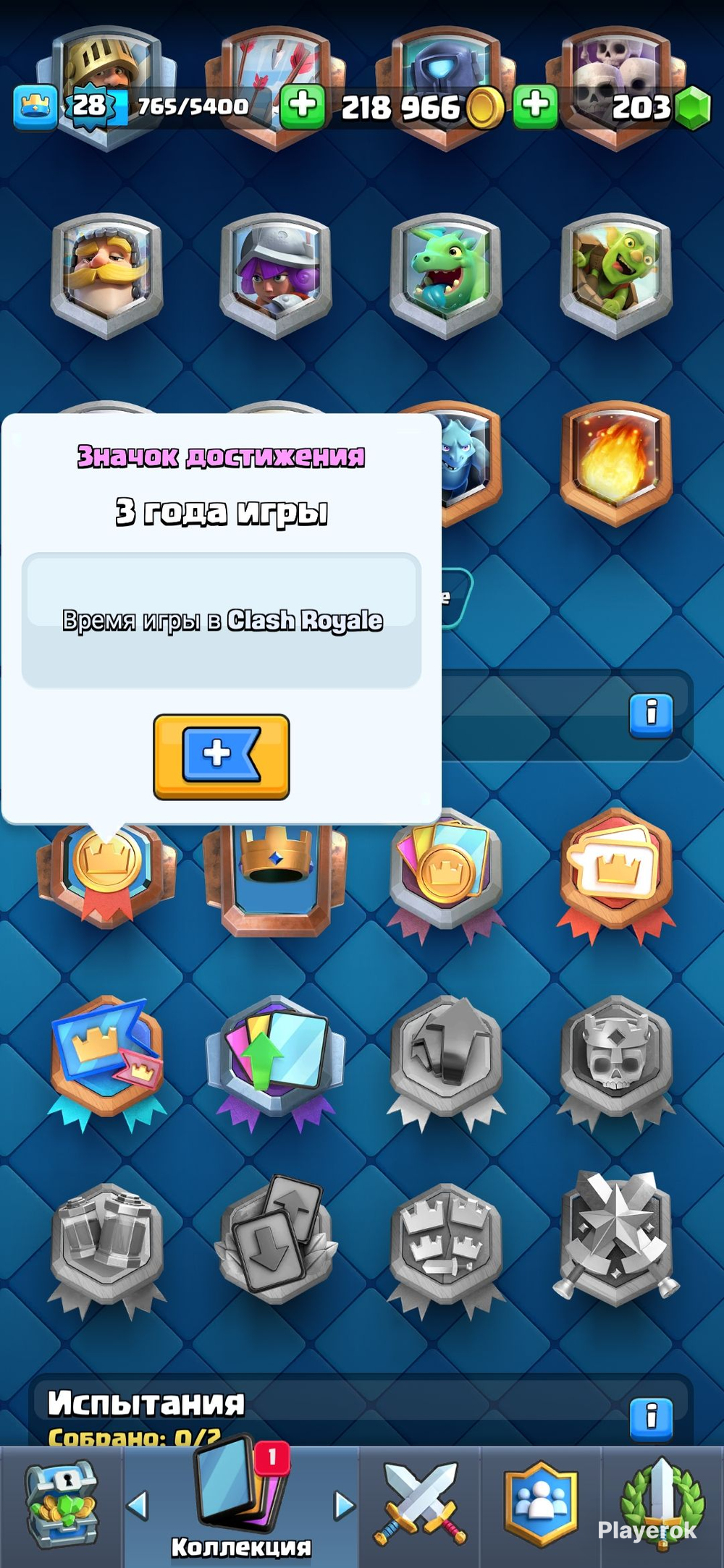Add the 3-year badge to the banner
Image resolution: width=724 pixels, height=1568 pixels.
coord(221,756)
